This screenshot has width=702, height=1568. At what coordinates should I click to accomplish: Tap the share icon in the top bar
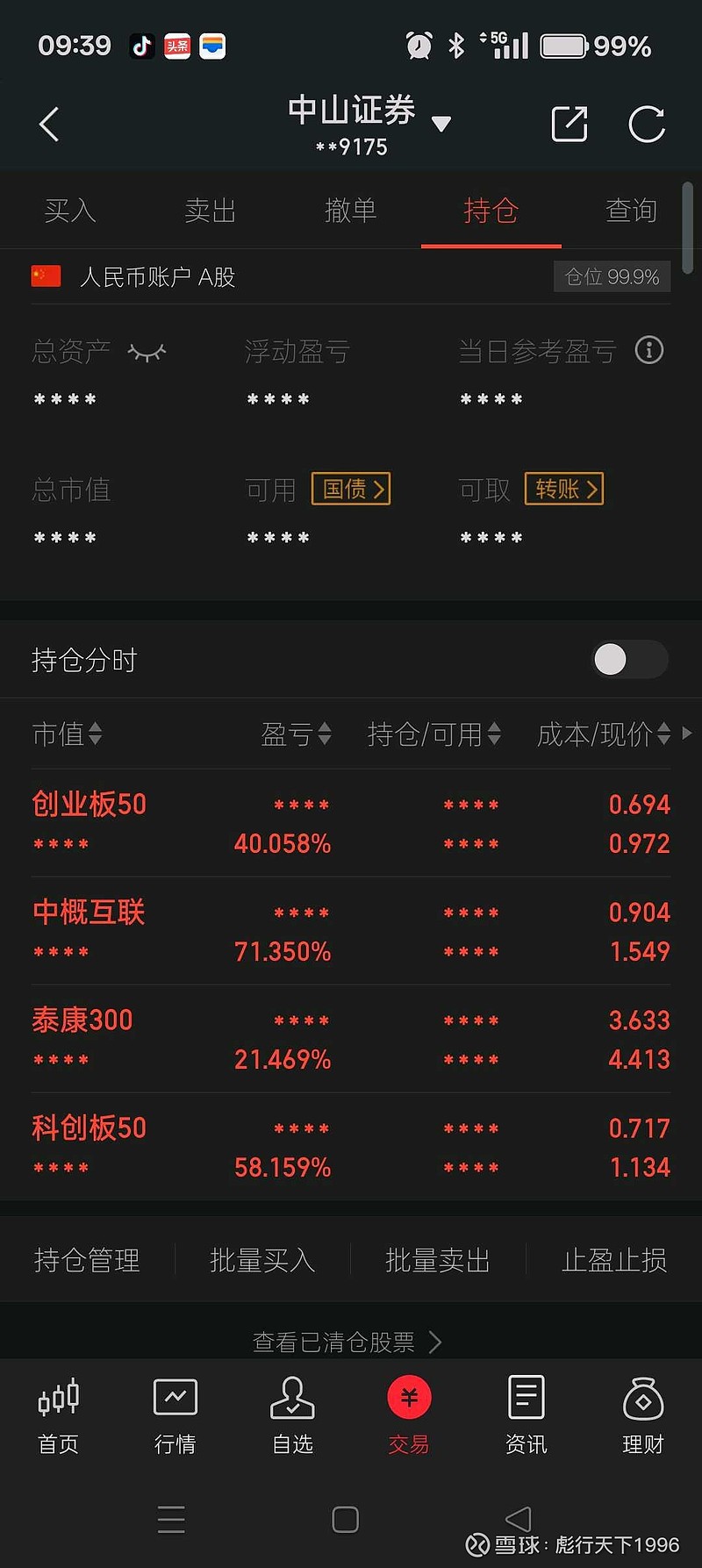point(569,124)
